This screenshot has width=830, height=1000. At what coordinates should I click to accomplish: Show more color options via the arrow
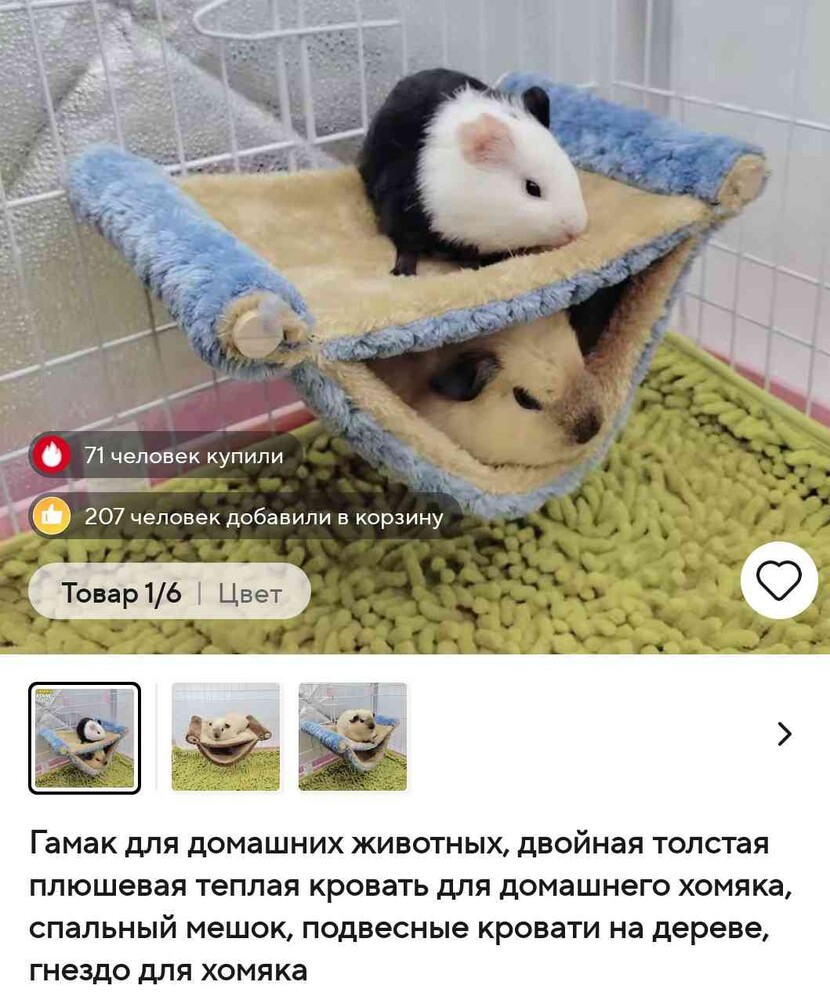click(x=784, y=735)
